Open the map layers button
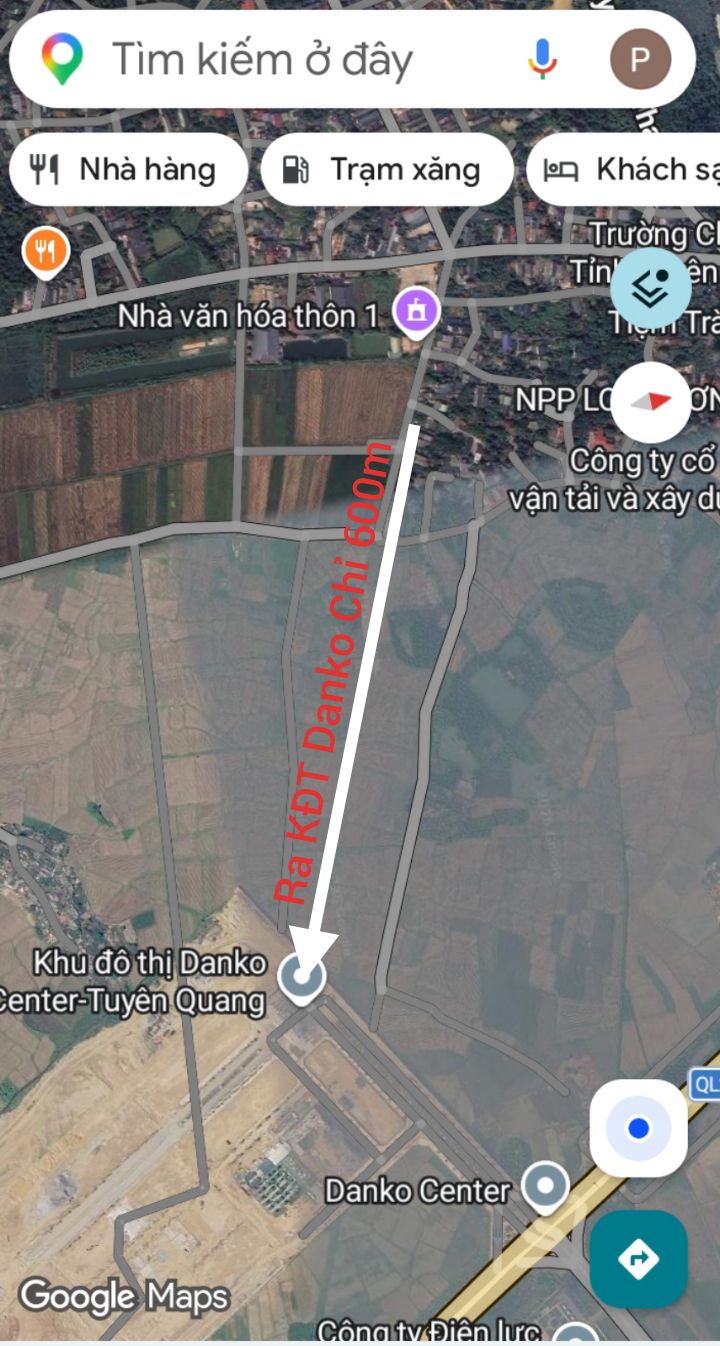Viewport: 720px width, 1346px height. pyautogui.click(x=651, y=288)
